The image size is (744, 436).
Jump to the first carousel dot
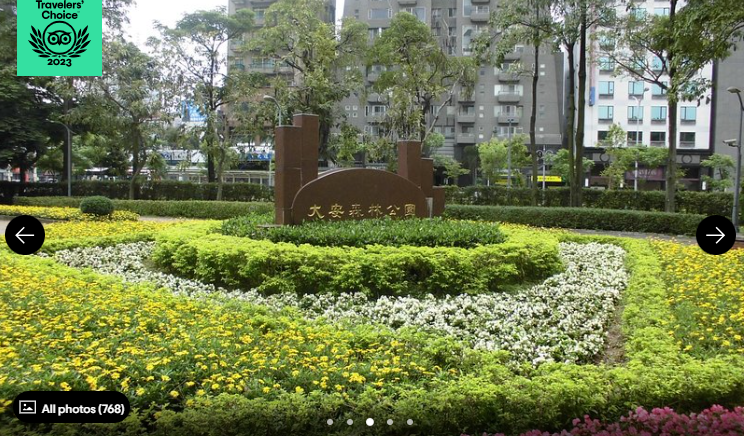tap(330, 422)
